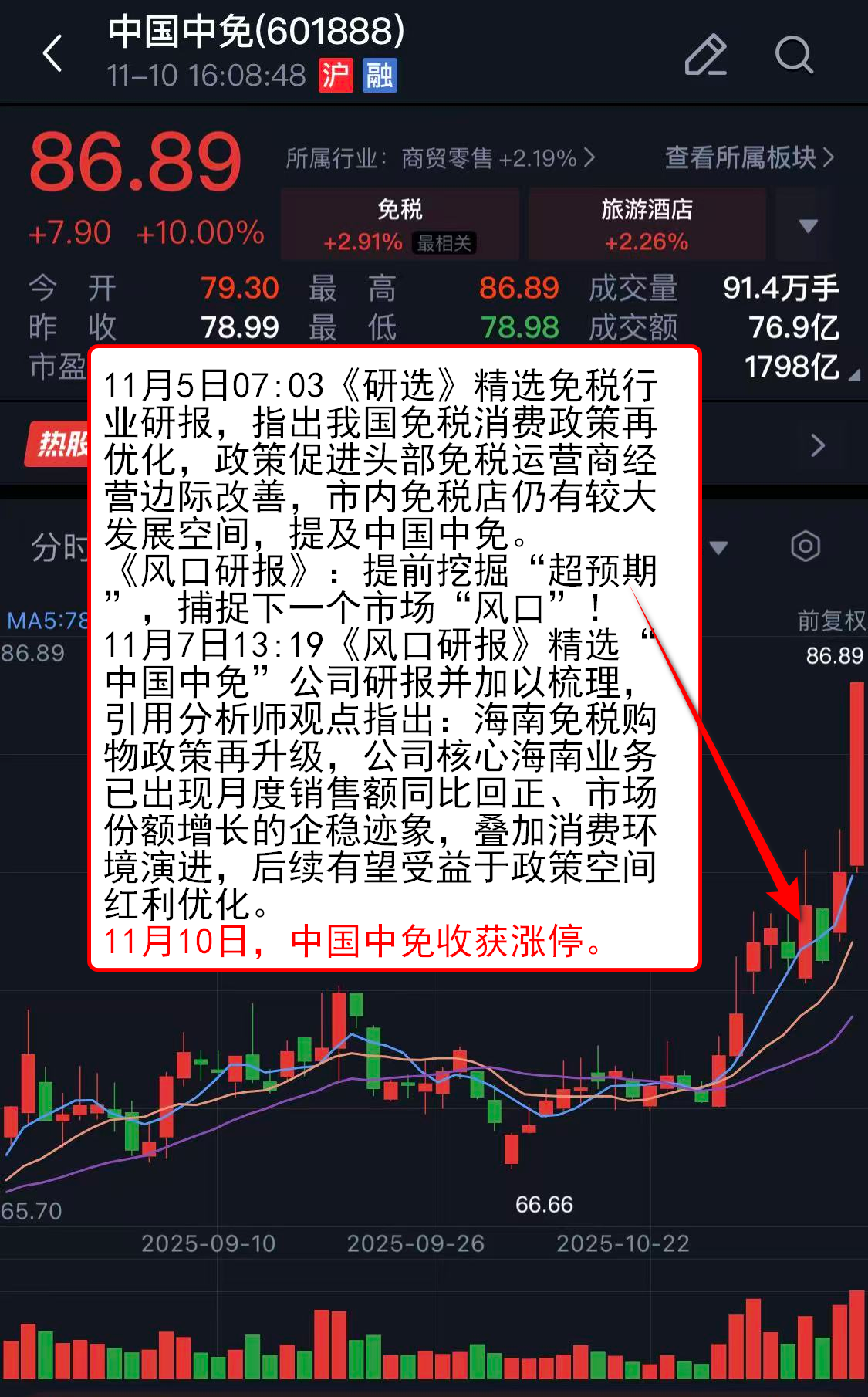Select the 旅游酒店 sector chip
This screenshot has width=868, height=1397.
pyautogui.click(x=647, y=225)
